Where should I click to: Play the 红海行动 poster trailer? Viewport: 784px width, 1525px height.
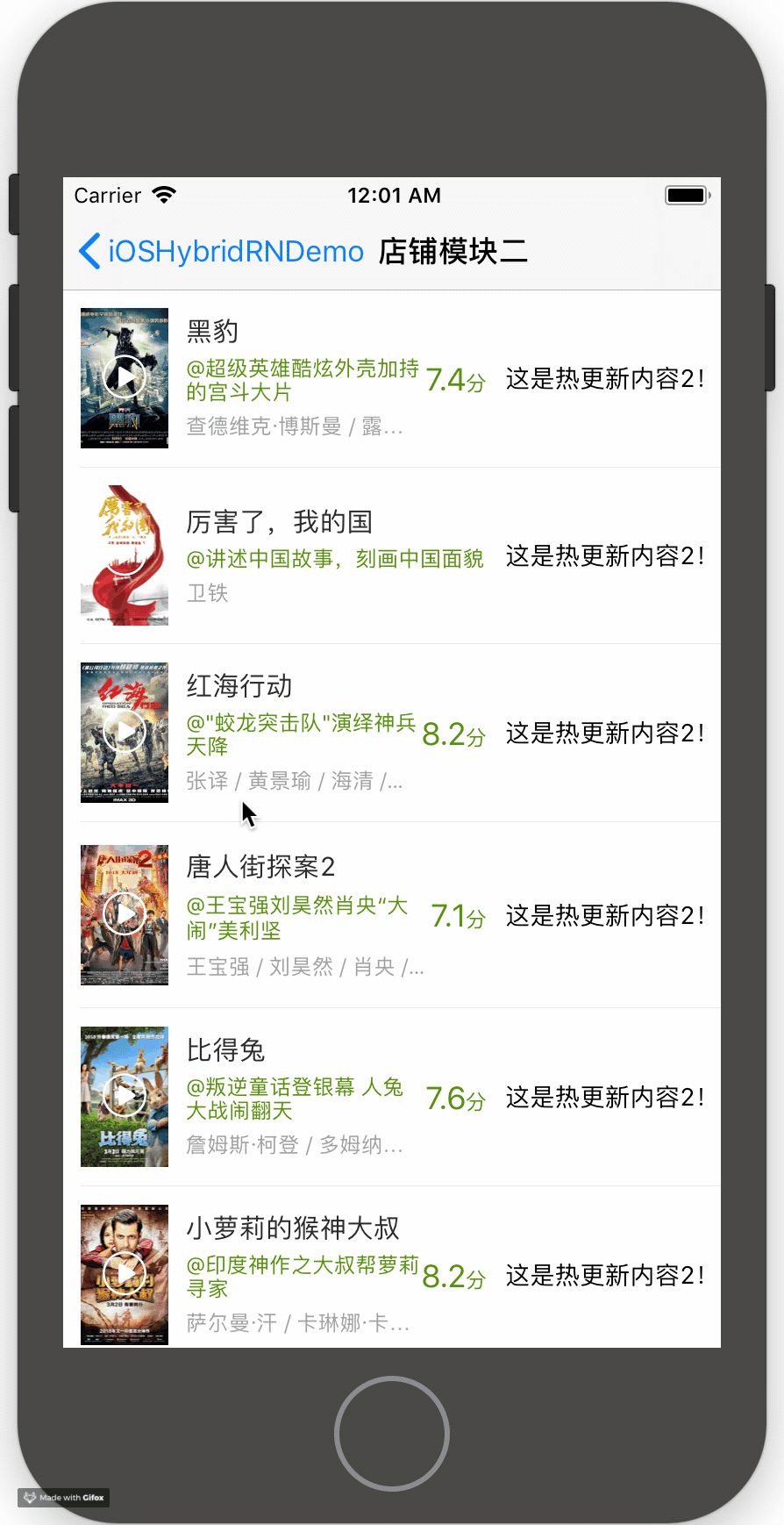coord(125,732)
